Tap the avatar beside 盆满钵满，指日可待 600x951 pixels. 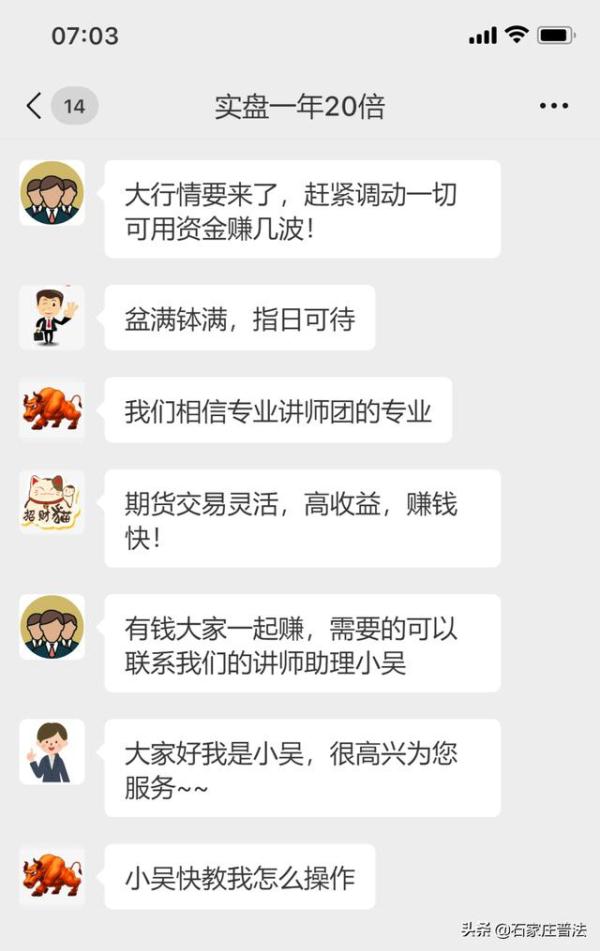[52, 317]
